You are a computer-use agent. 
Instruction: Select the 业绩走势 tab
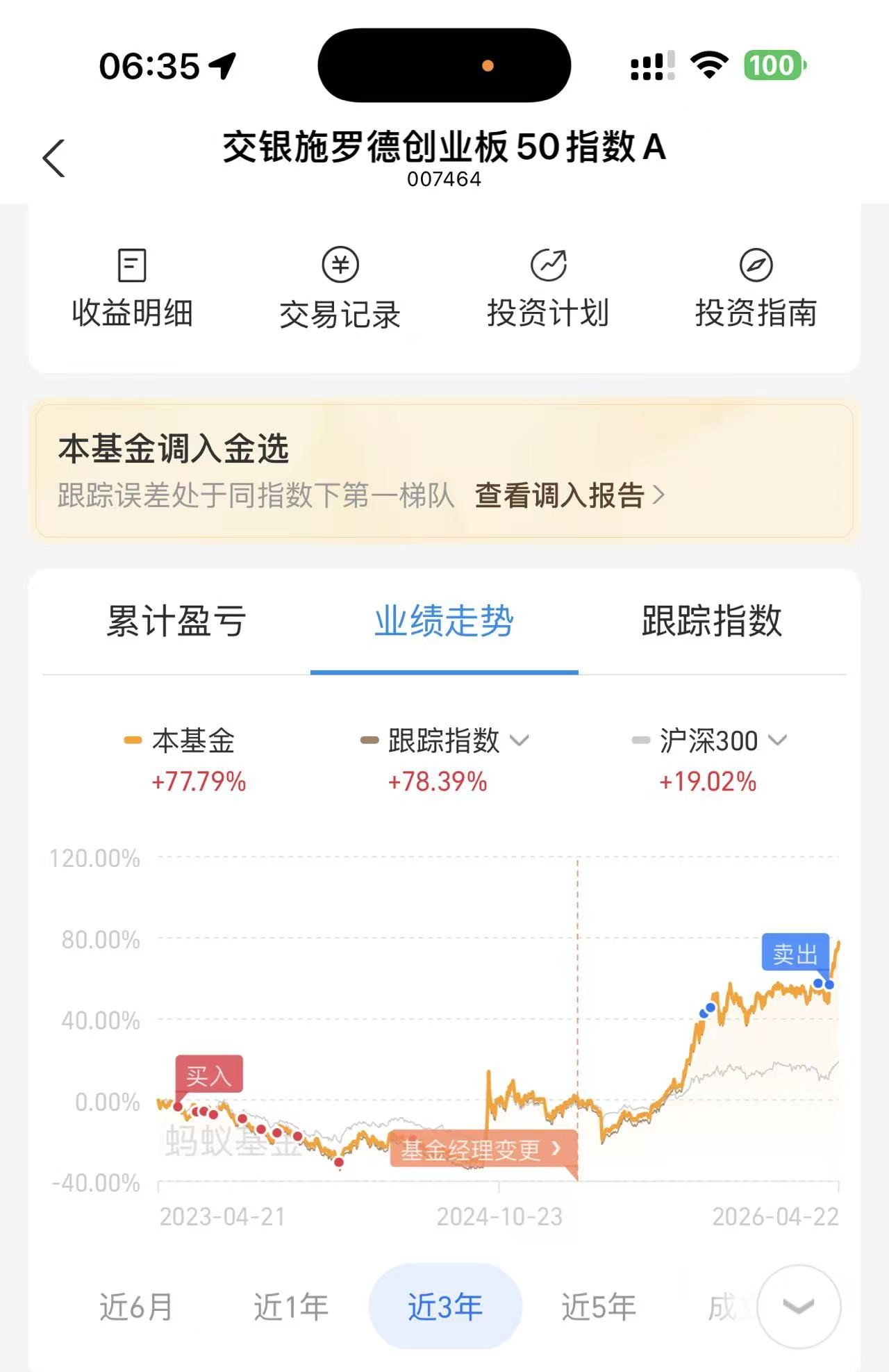(444, 620)
